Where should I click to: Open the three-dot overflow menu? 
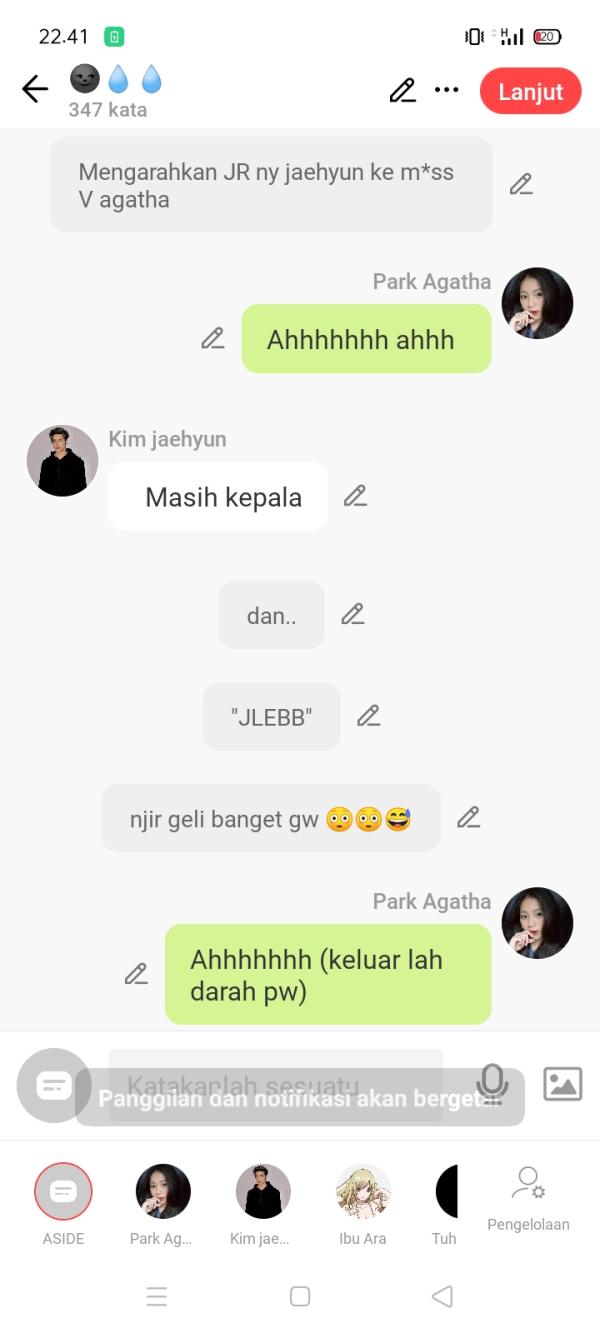[446, 91]
